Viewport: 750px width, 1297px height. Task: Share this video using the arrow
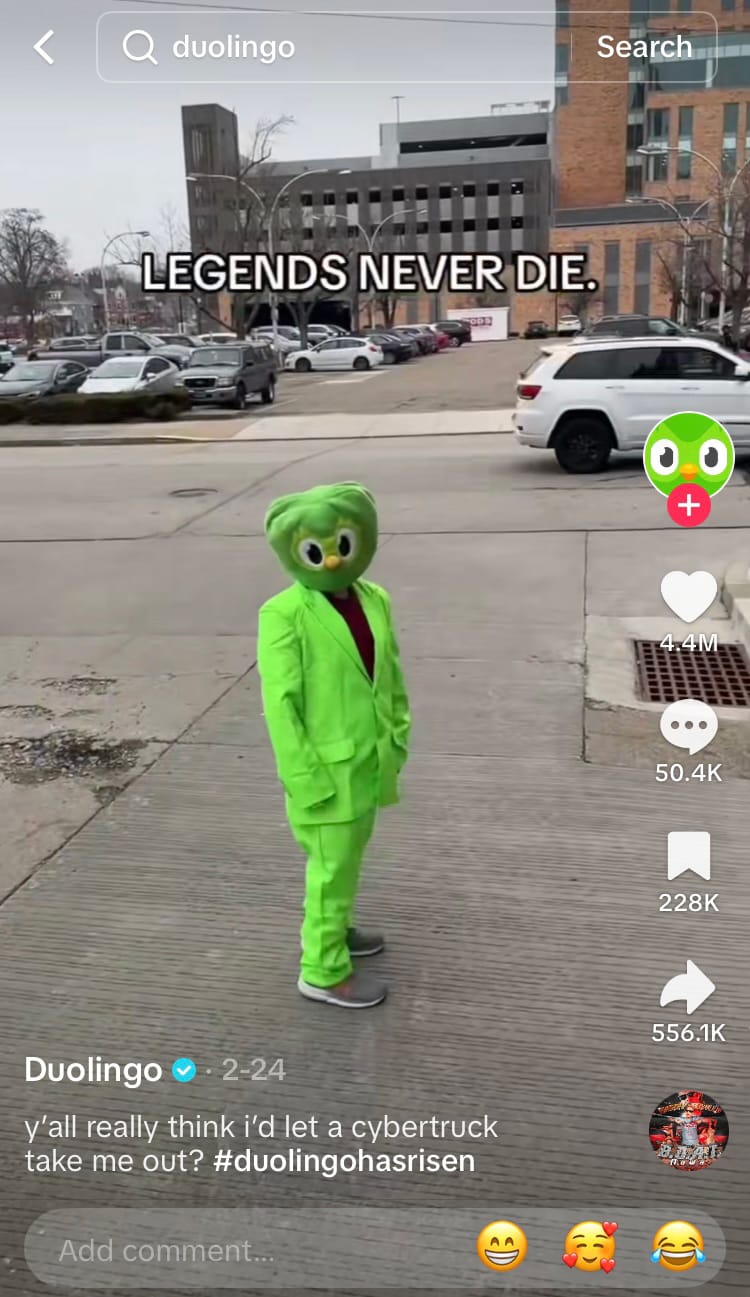click(688, 987)
